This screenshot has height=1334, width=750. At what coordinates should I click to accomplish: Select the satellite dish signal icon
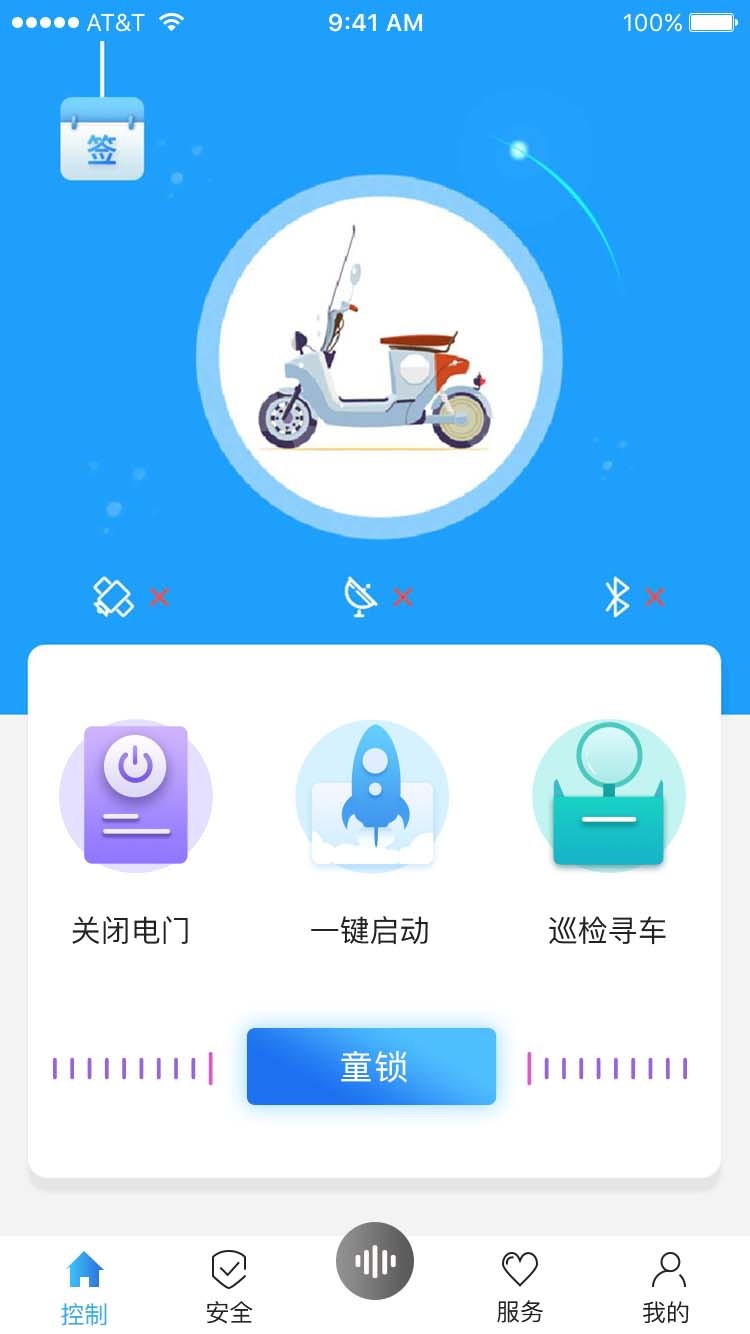[x=360, y=597]
